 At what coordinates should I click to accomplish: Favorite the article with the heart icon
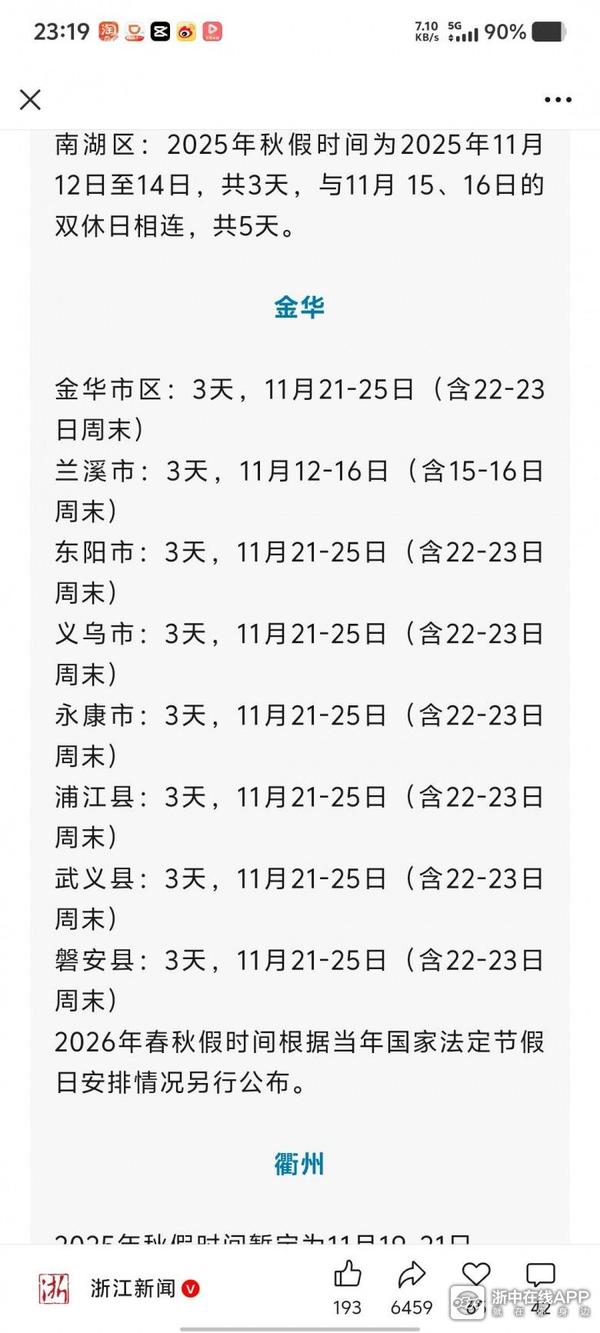(x=477, y=1273)
